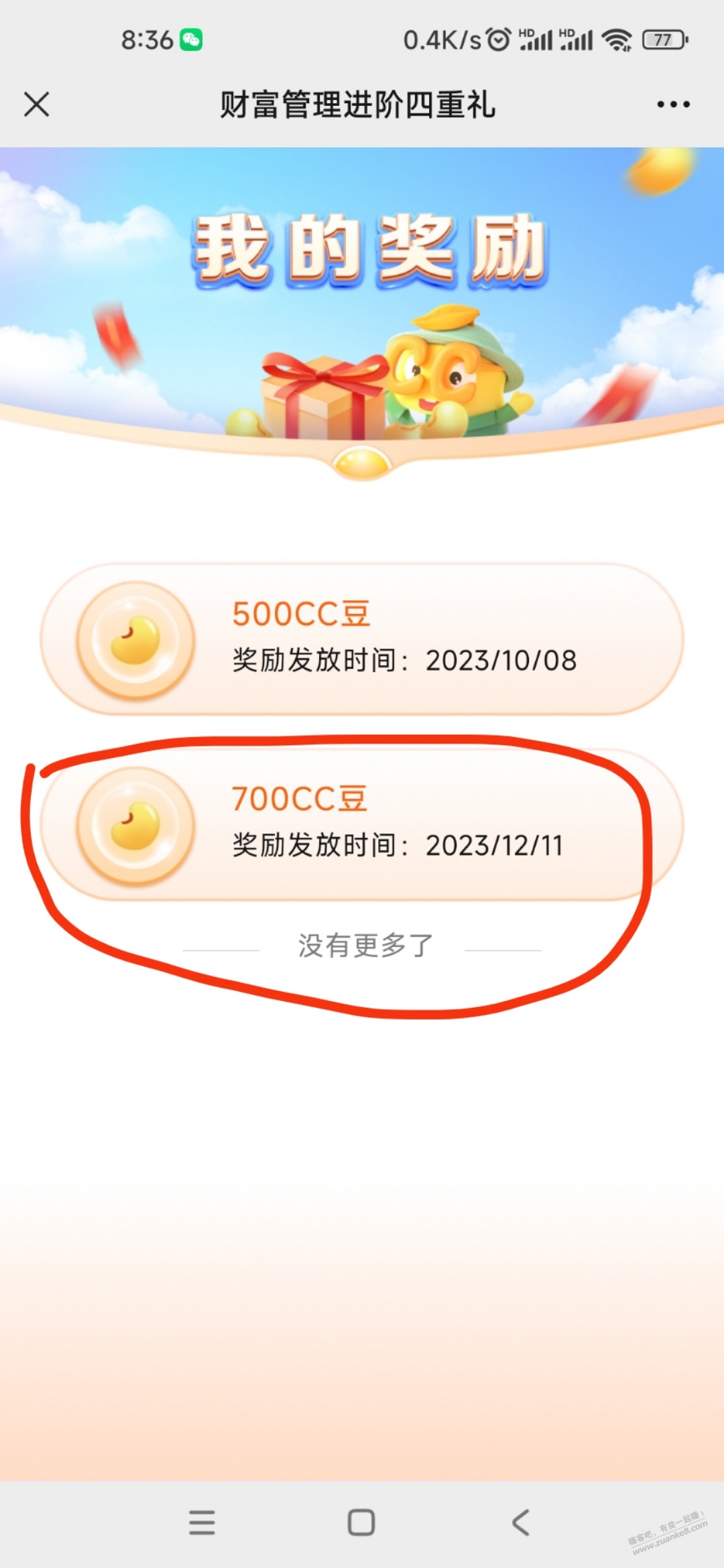
Task: Open the 500CC豆 reward card
Action: click(x=362, y=639)
